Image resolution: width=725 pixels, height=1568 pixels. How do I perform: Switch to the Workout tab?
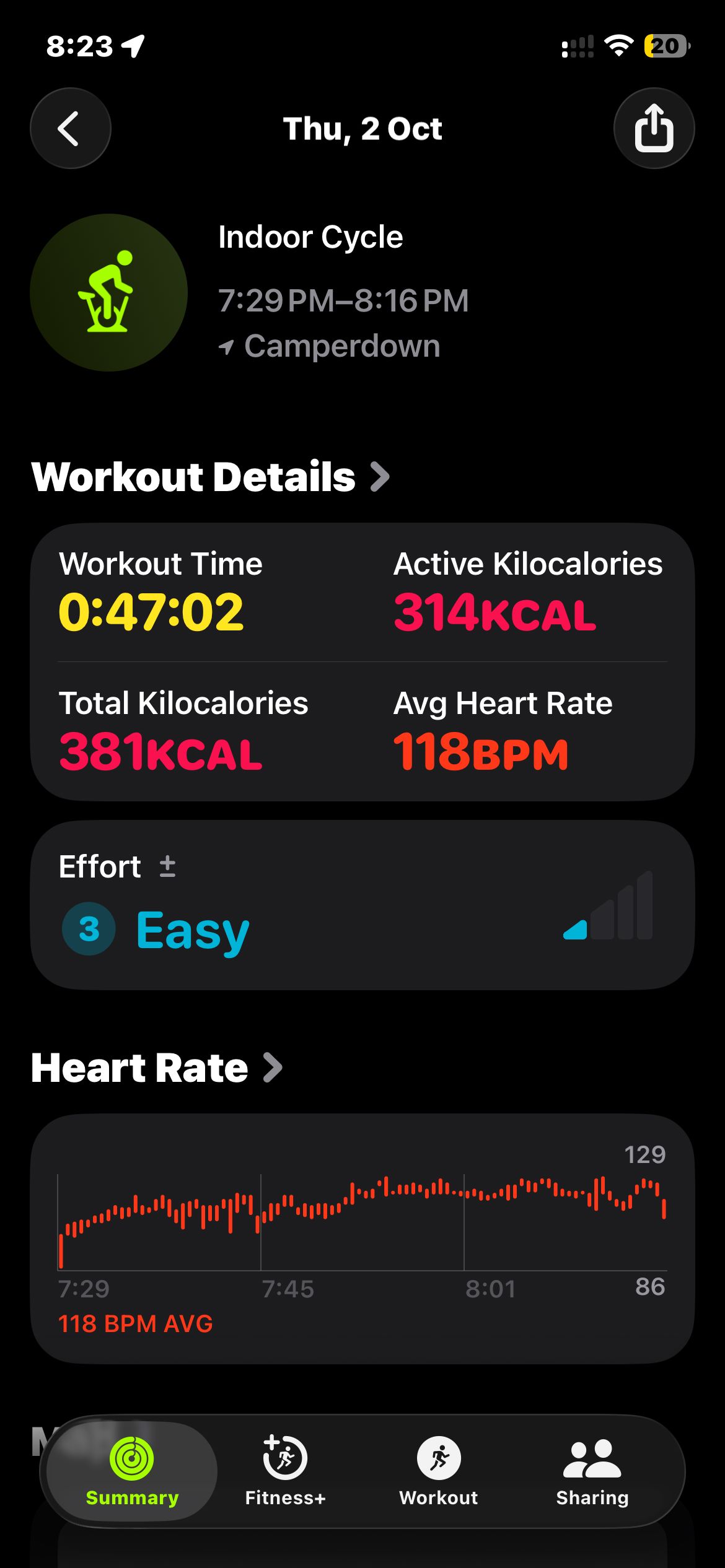click(438, 1471)
